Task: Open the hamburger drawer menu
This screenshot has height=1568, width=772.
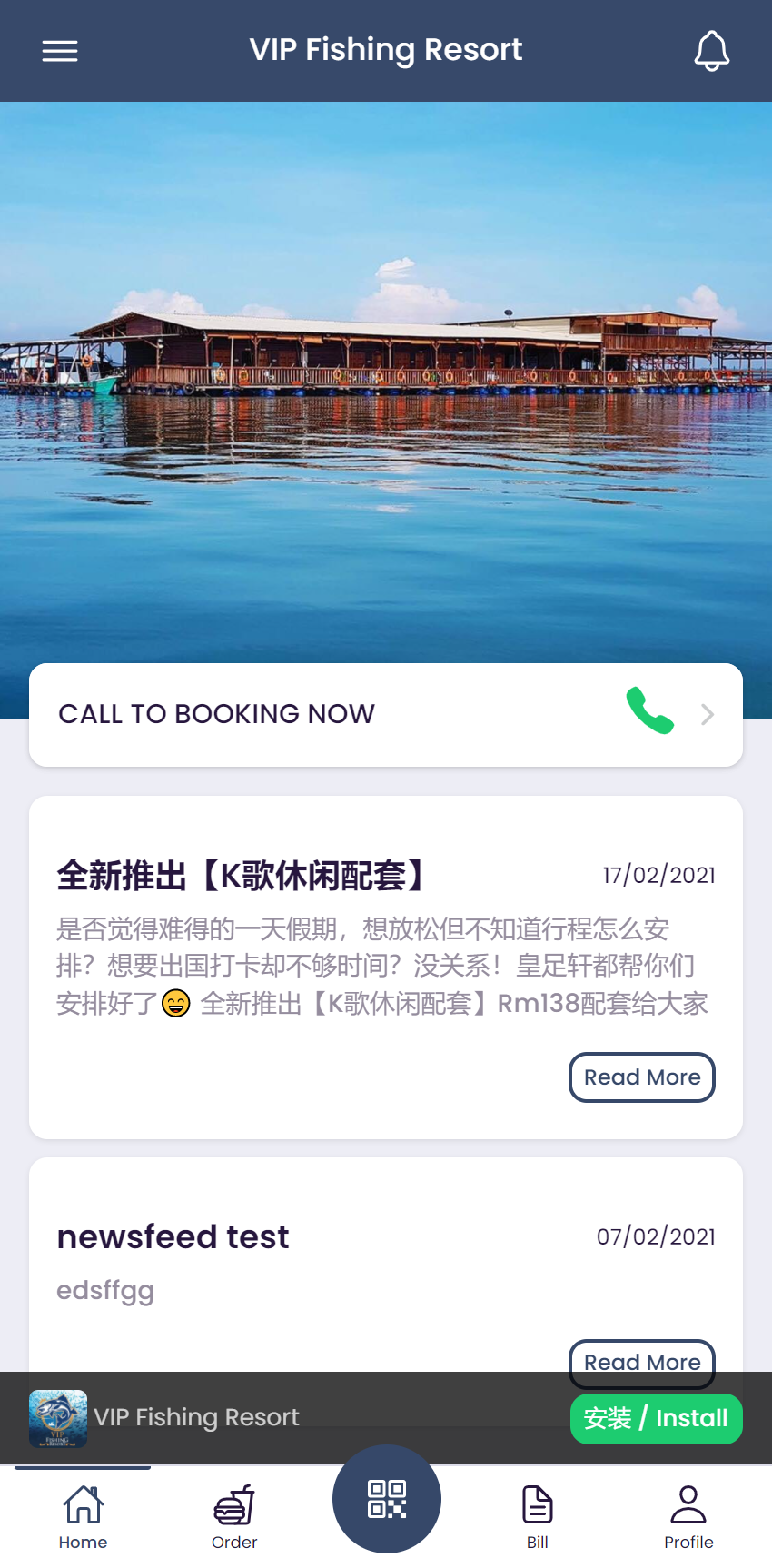Action: point(60,51)
